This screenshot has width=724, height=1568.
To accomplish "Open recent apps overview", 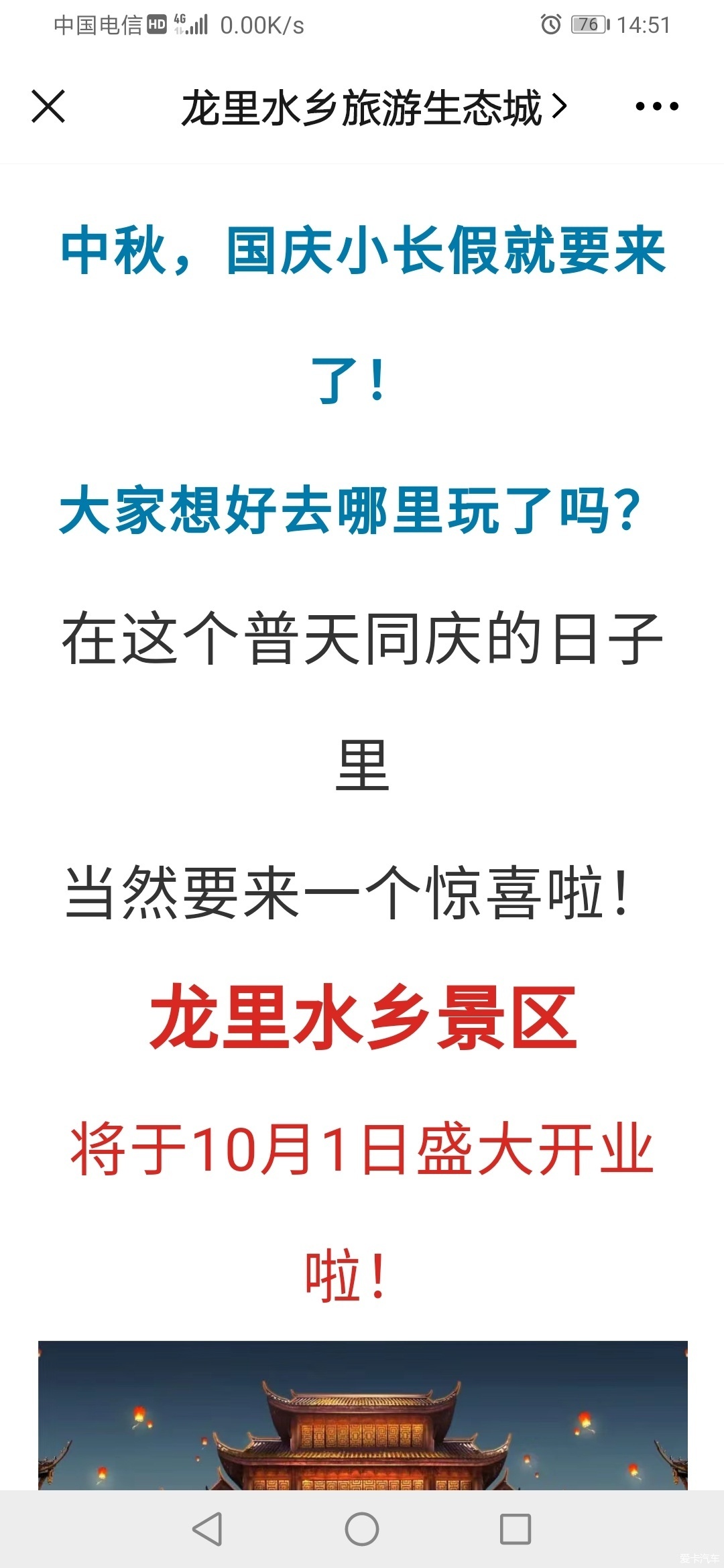I will point(516,1530).
